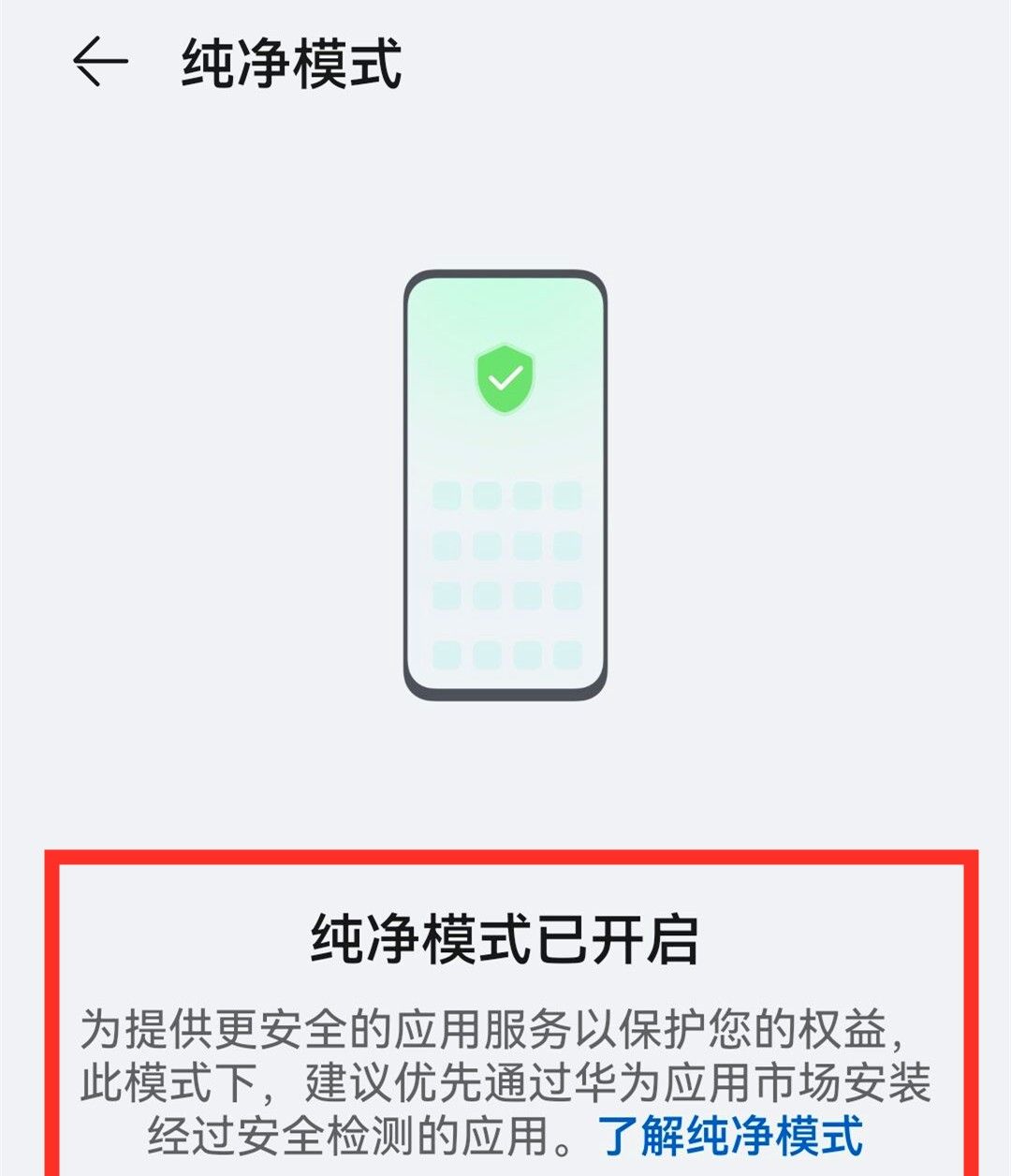Screen dimensions: 1011x1176
Task: Tap the third row of faded app icons
Action: coord(505,596)
